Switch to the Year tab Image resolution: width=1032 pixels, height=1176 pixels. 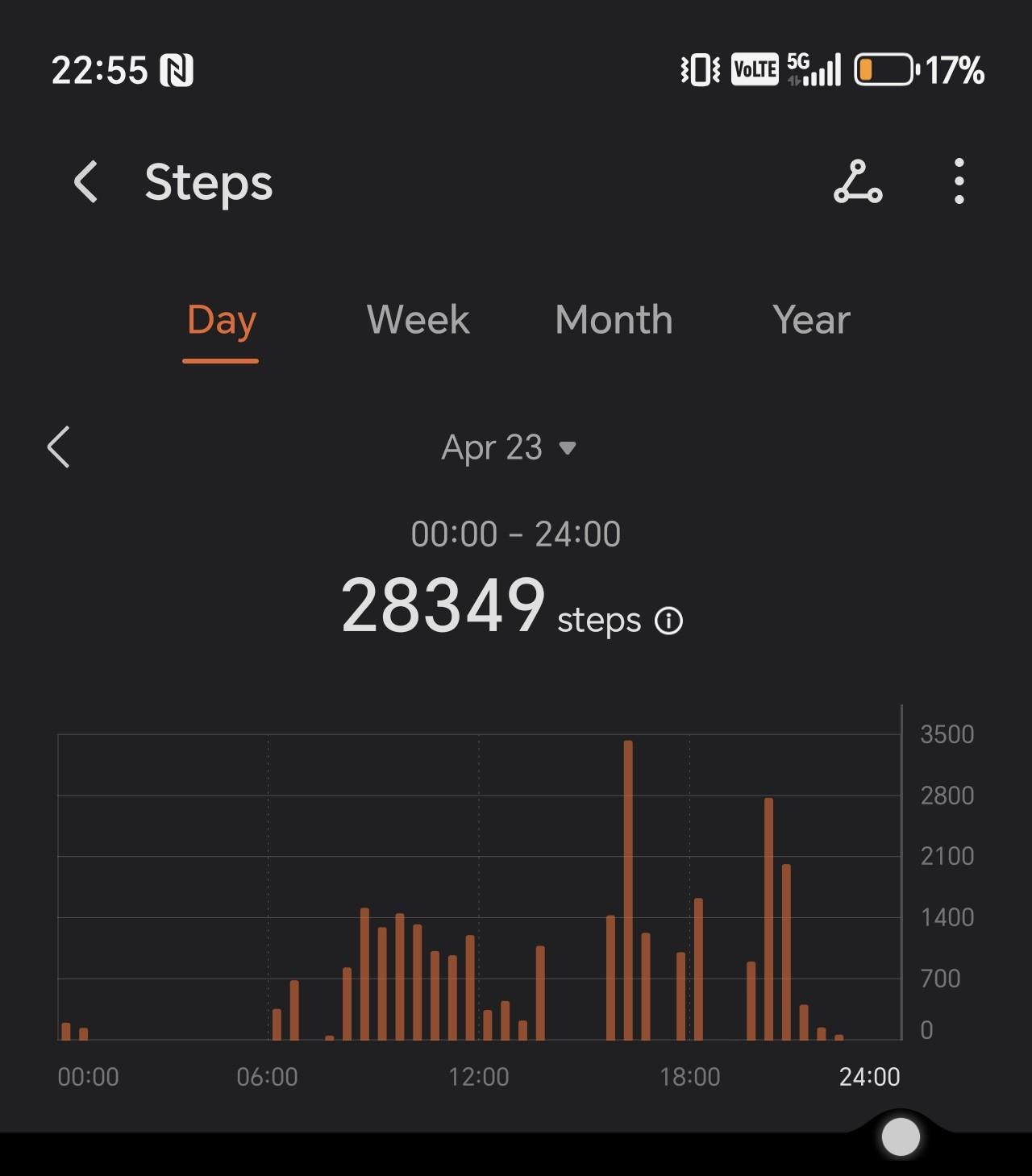[811, 320]
